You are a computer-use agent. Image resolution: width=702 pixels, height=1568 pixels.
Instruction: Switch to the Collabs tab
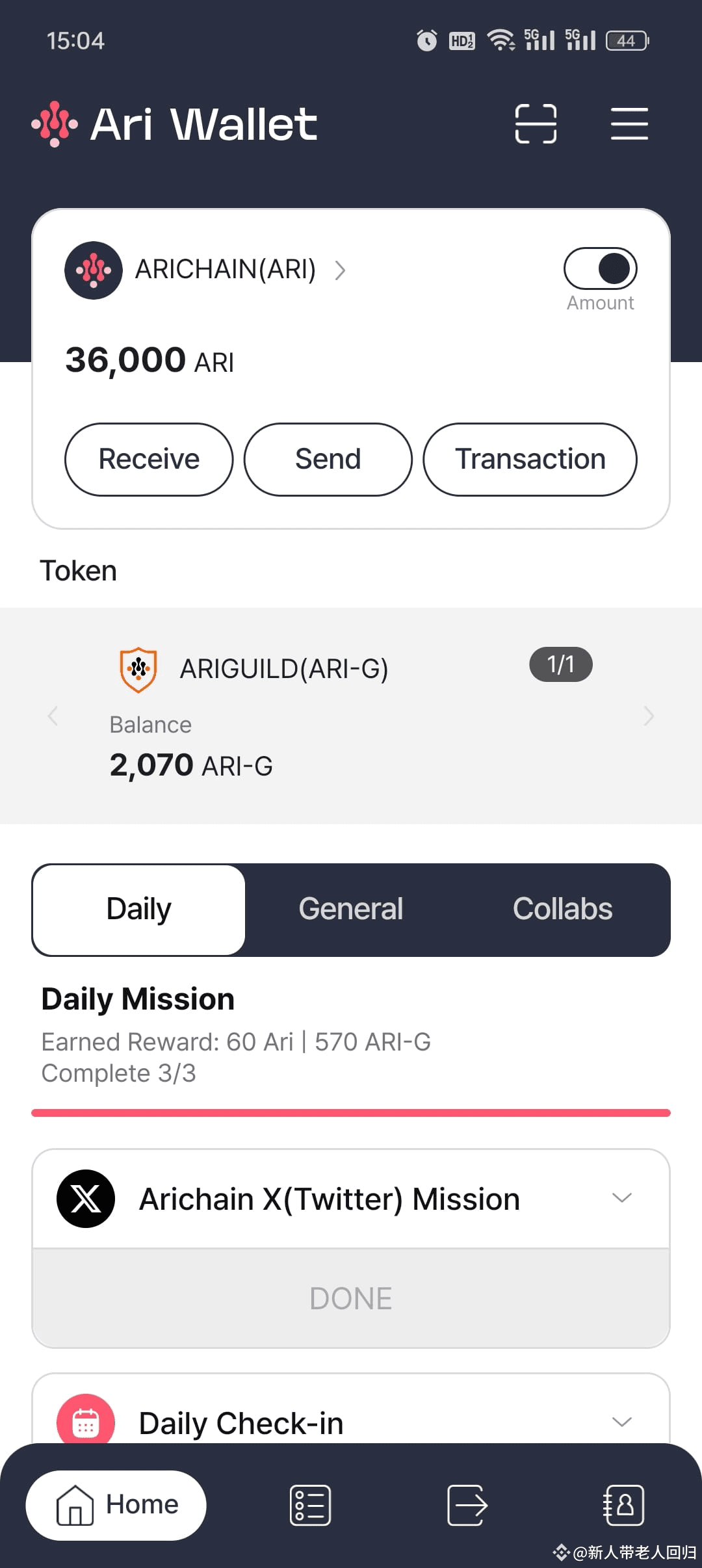tap(562, 908)
